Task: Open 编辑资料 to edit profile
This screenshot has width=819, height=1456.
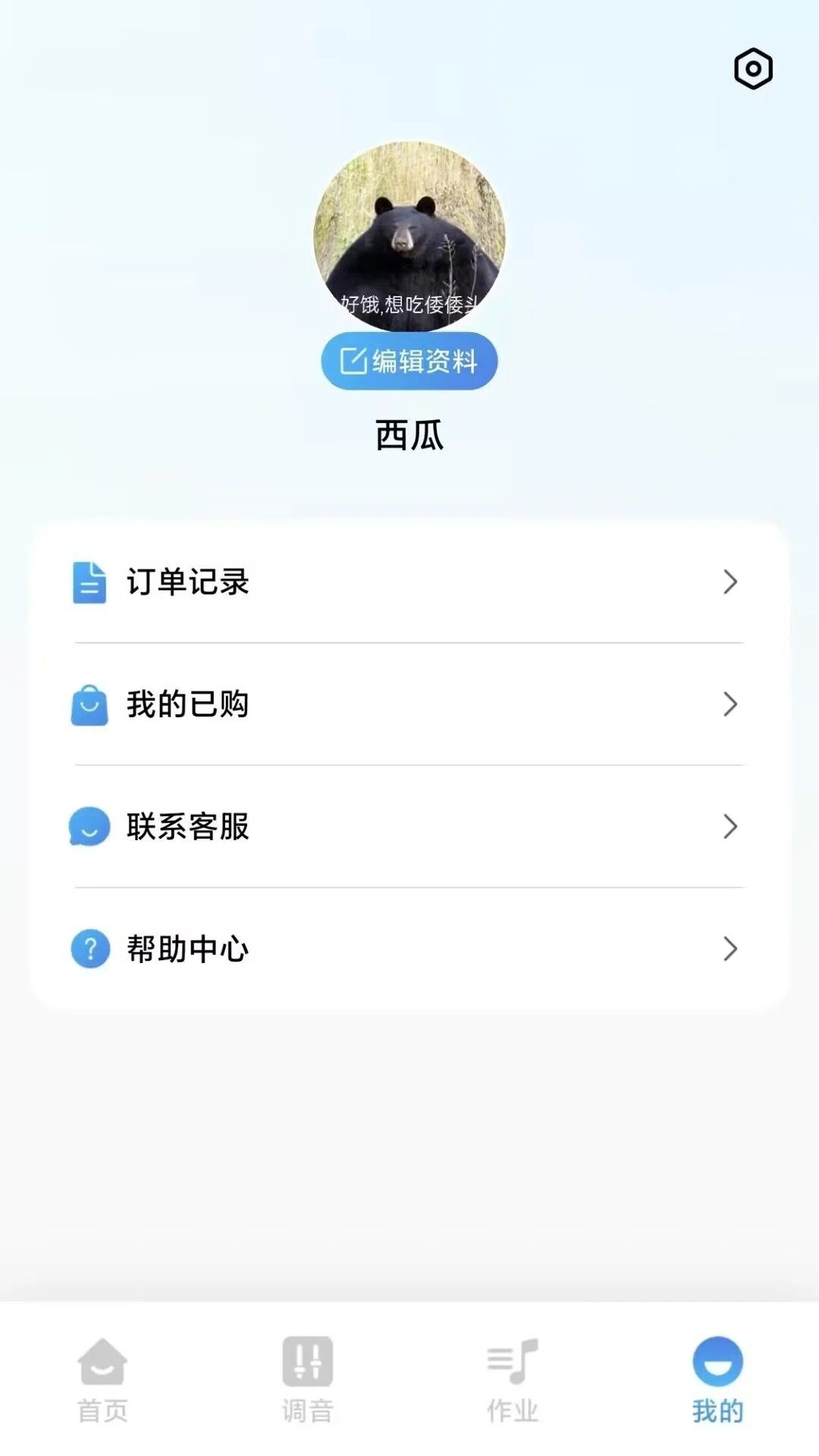Action: pyautogui.click(x=409, y=362)
